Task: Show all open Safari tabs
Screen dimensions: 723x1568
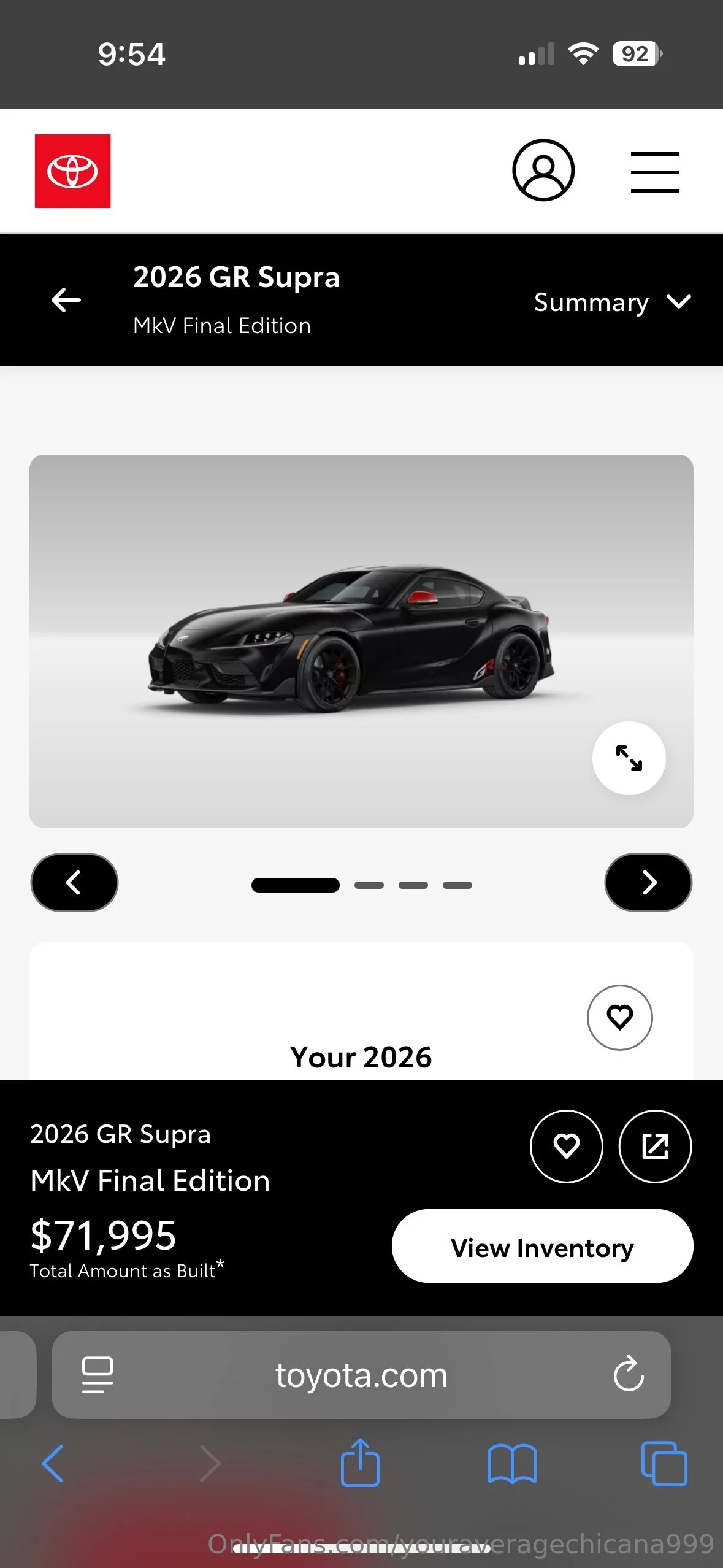Action: 664,1464
